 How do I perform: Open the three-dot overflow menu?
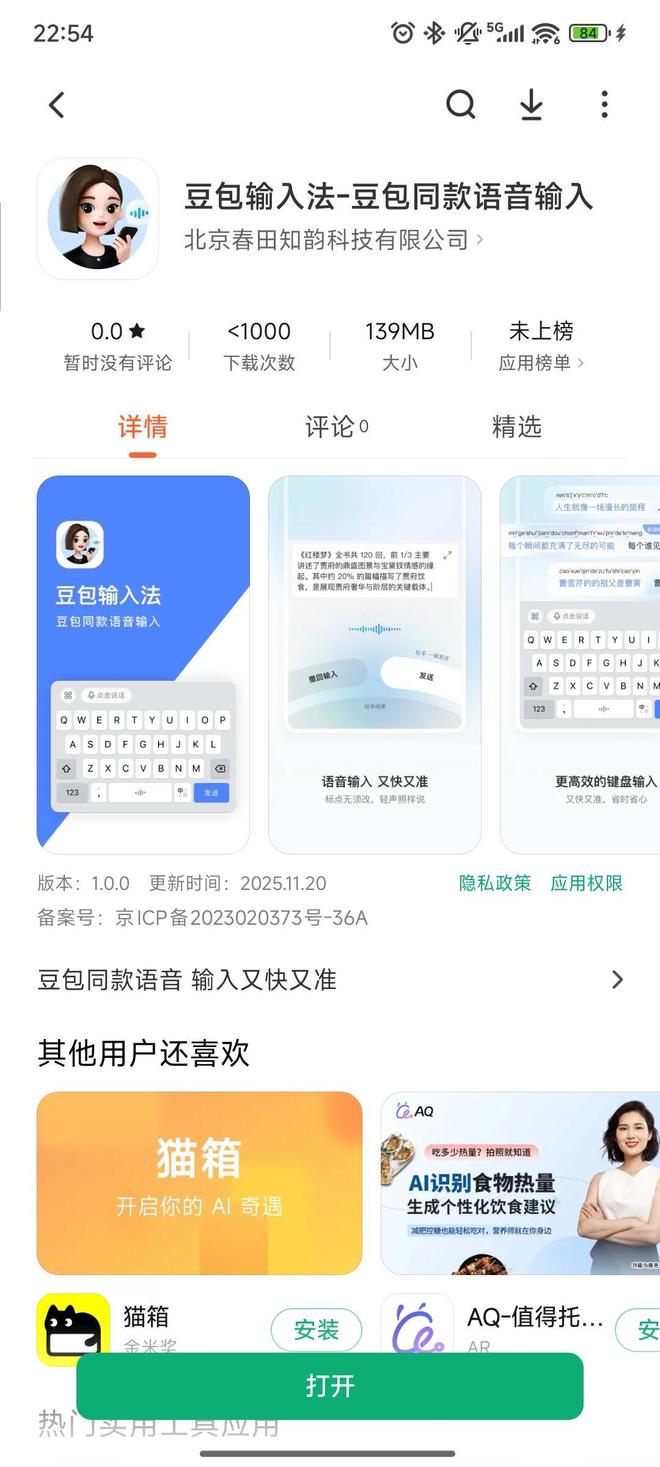(x=604, y=104)
